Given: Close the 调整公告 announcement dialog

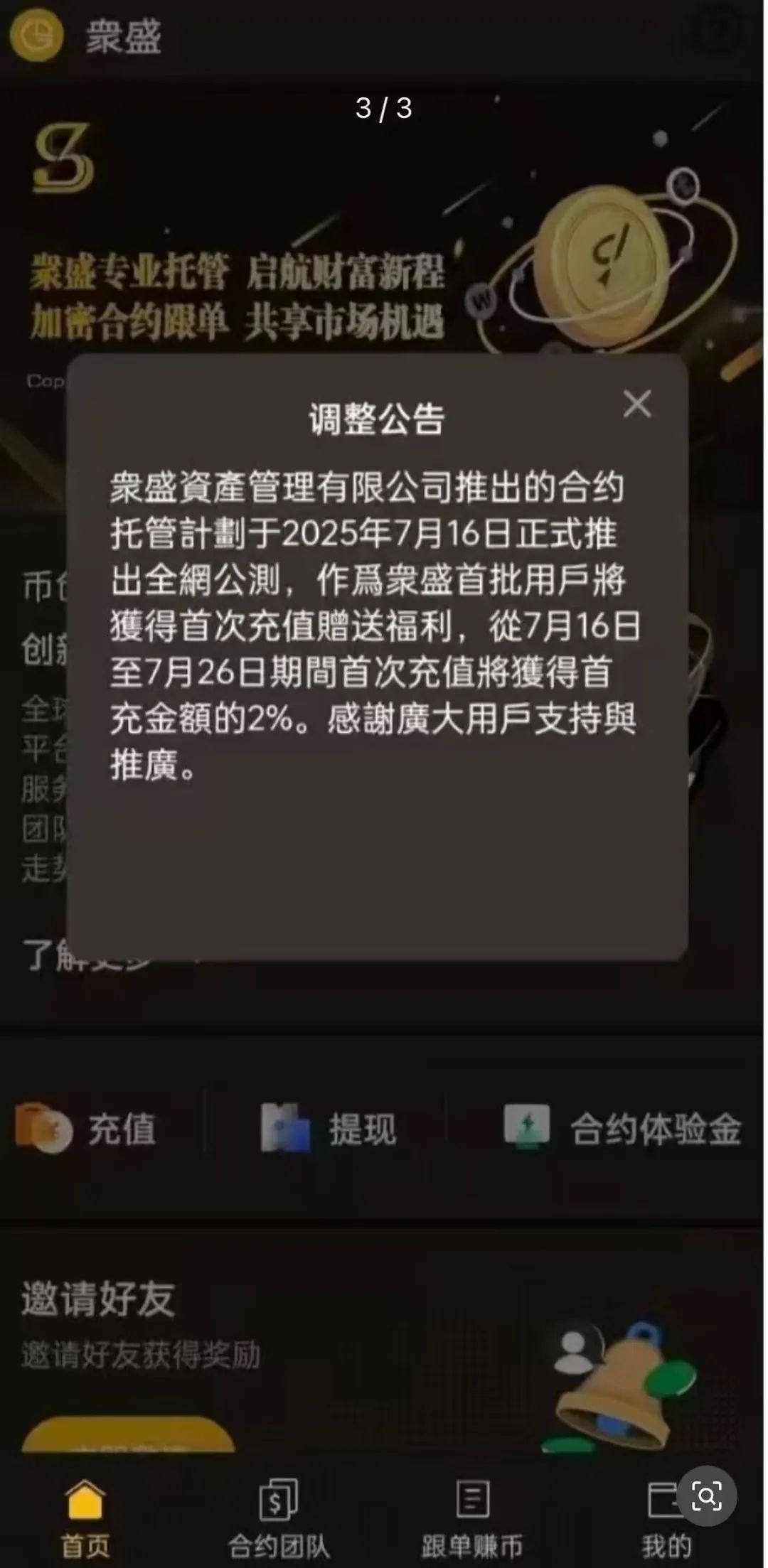Looking at the screenshot, I should [x=636, y=404].
